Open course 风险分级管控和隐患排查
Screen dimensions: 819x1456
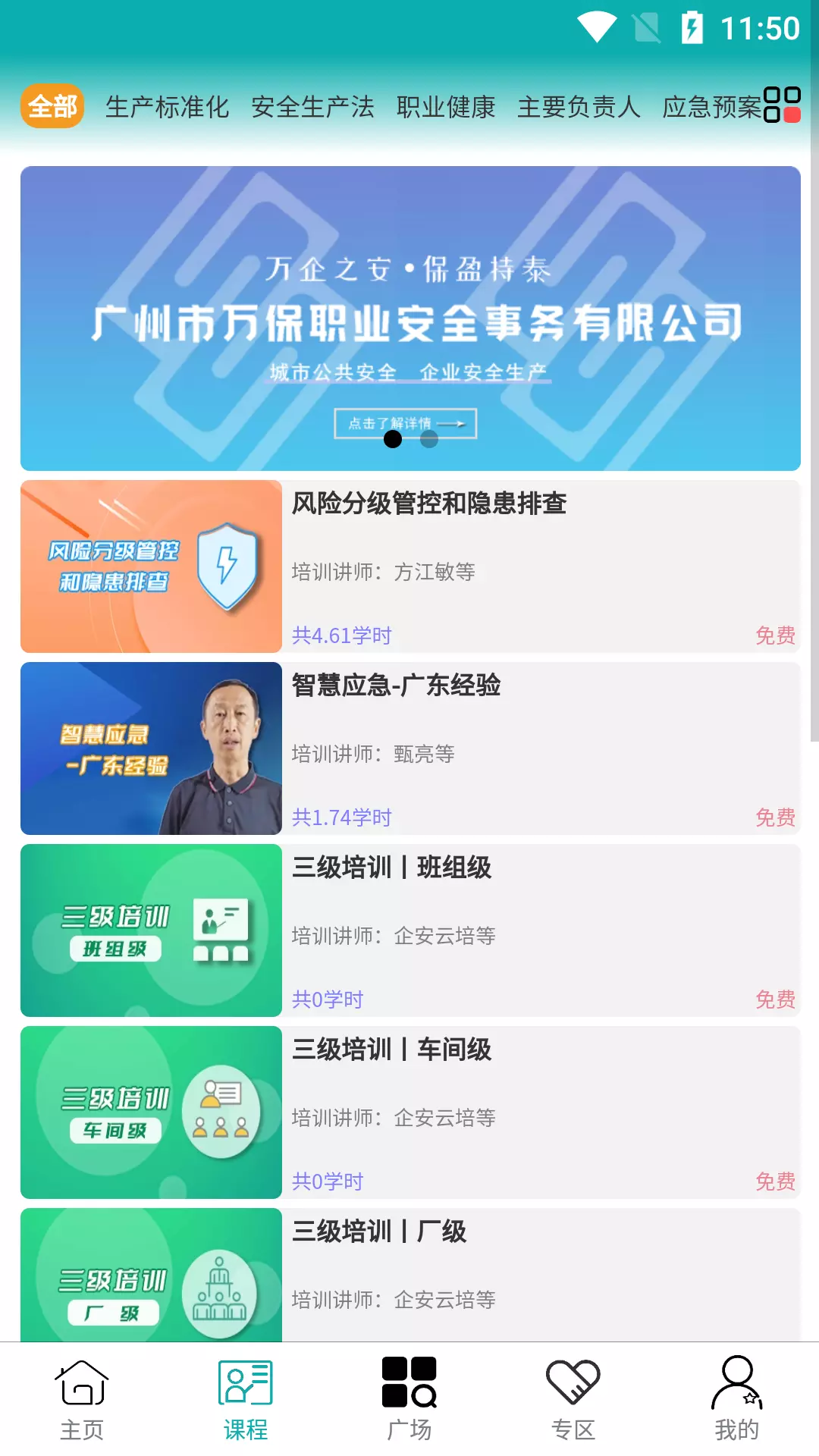coord(410,566)
